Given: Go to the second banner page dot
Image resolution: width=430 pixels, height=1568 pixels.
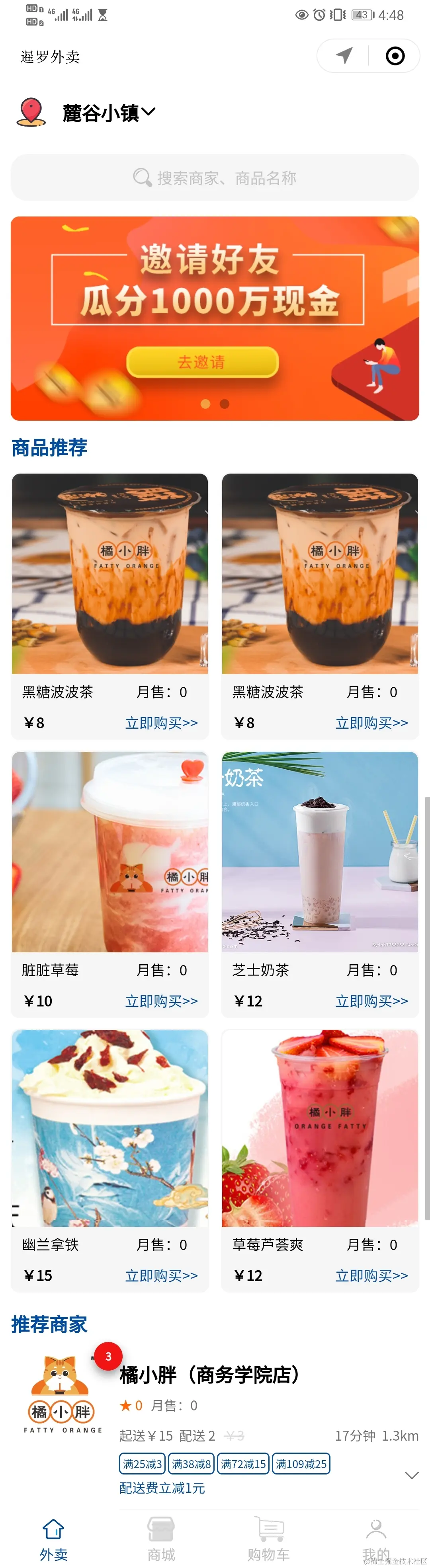Looking at the screenshot, I should [x=225, y=404].
